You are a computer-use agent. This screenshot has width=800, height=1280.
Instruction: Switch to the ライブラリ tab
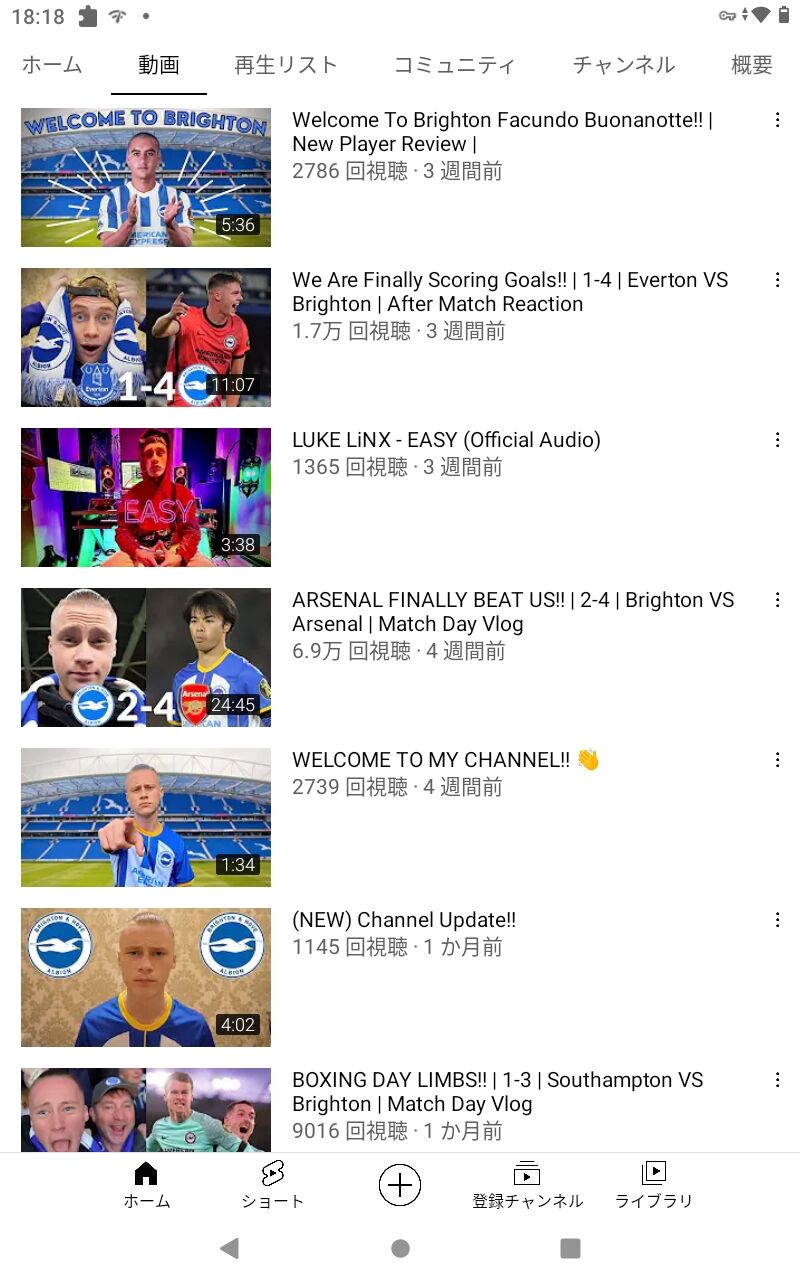pyautogui.click(x=654, y=1185)
